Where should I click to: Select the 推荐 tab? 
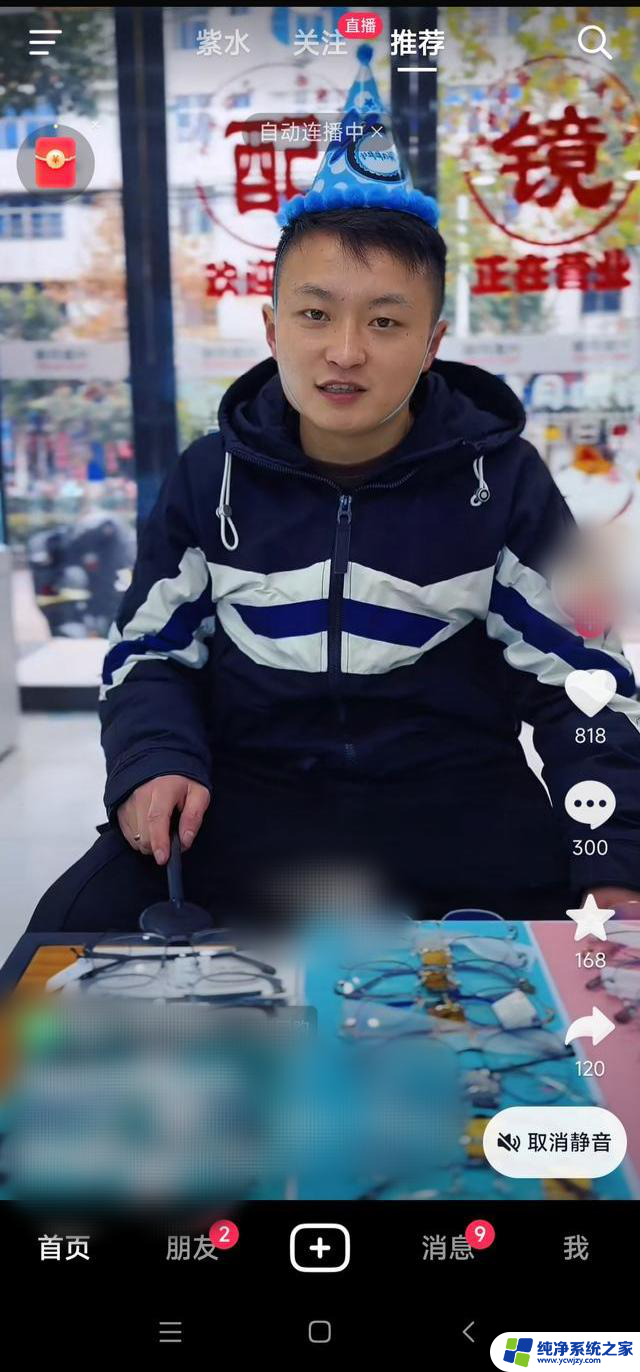[x=417, y=42]
